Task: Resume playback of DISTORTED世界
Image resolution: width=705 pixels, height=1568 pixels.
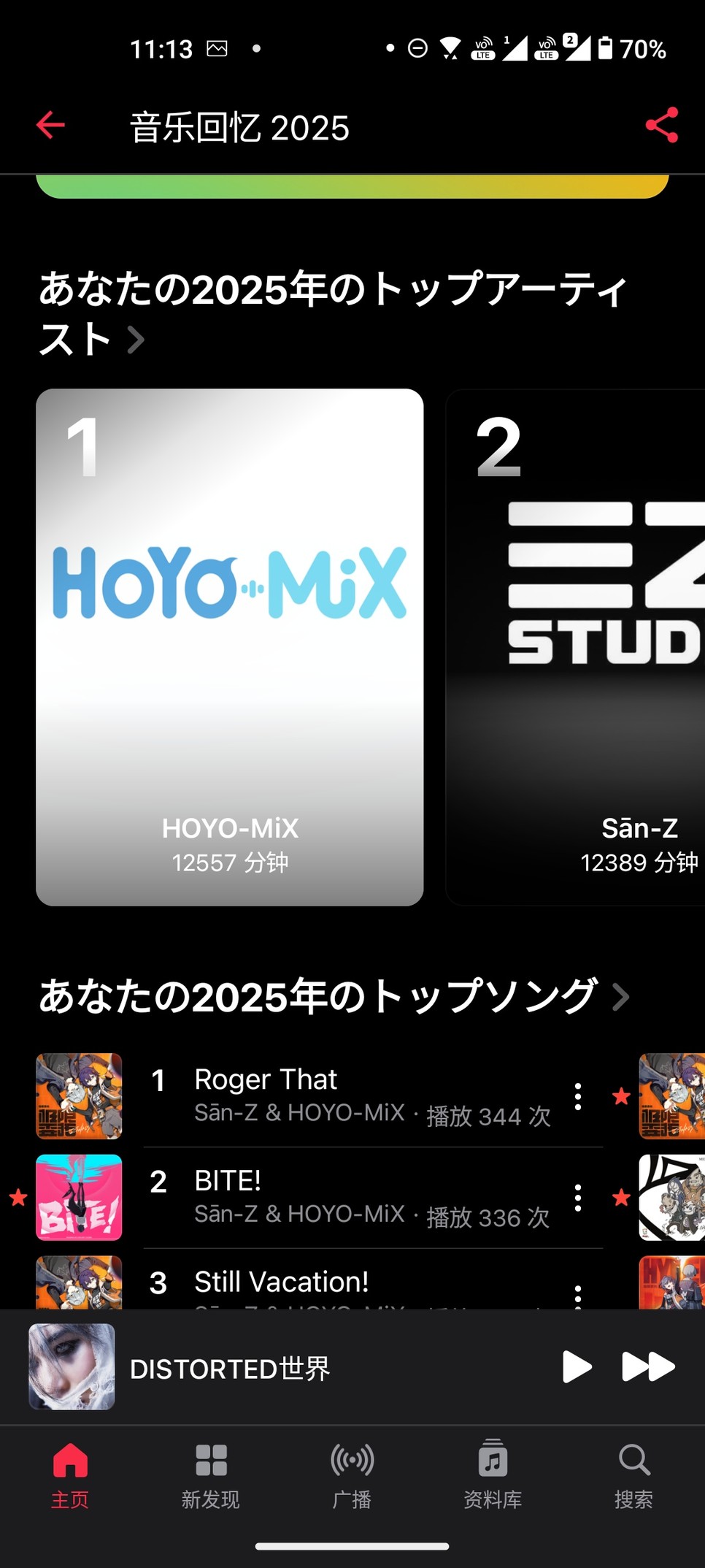Action: pos(577,1367)
